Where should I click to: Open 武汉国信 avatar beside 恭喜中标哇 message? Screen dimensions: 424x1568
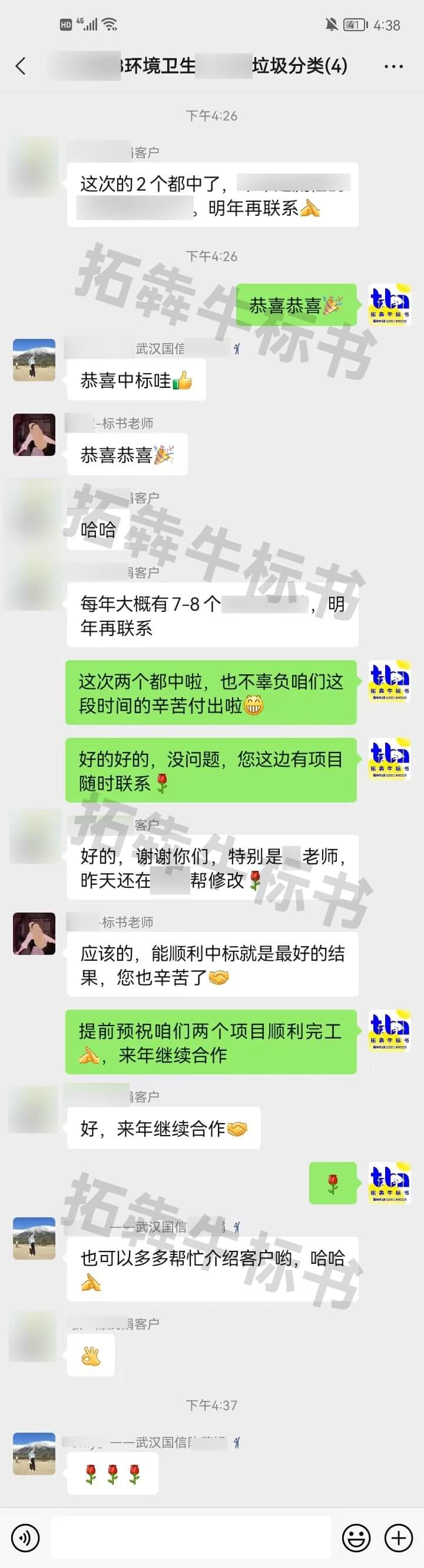pos(34,359)
